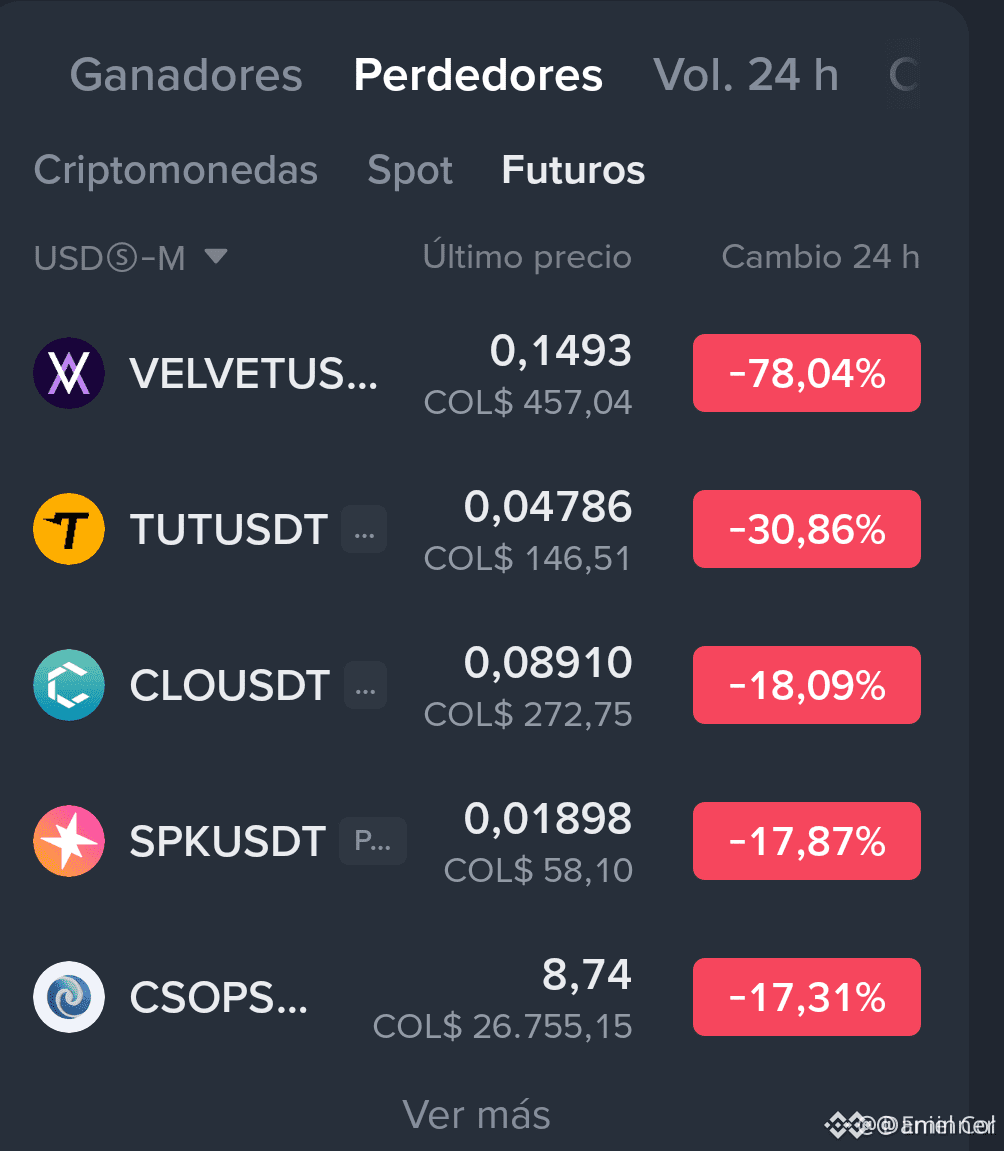Open the SPKUSDT futures row
Image resolution: width=1004 pixels, height=1151 pixels.
[477, 840]
